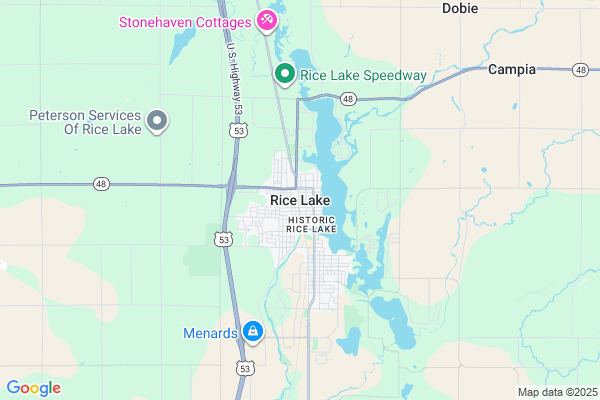This screenshot has height=400, width=600.
Task: Tap the Peterson Services Of Rice Lake pin
Action: (x=157, y=122)
